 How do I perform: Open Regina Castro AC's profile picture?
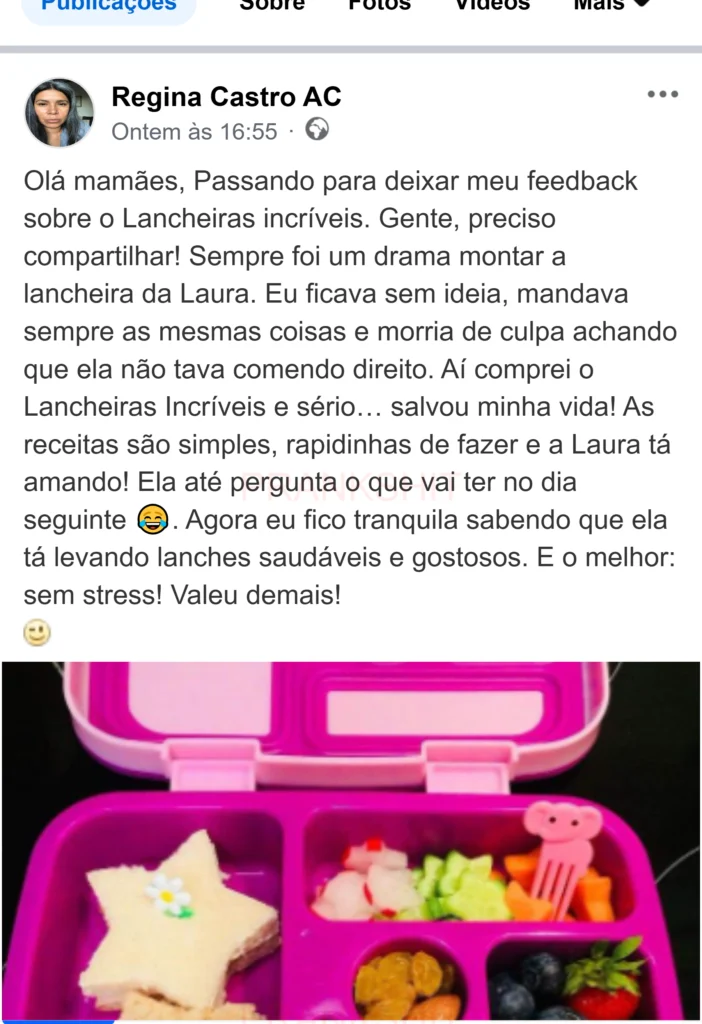coord(60,113)
